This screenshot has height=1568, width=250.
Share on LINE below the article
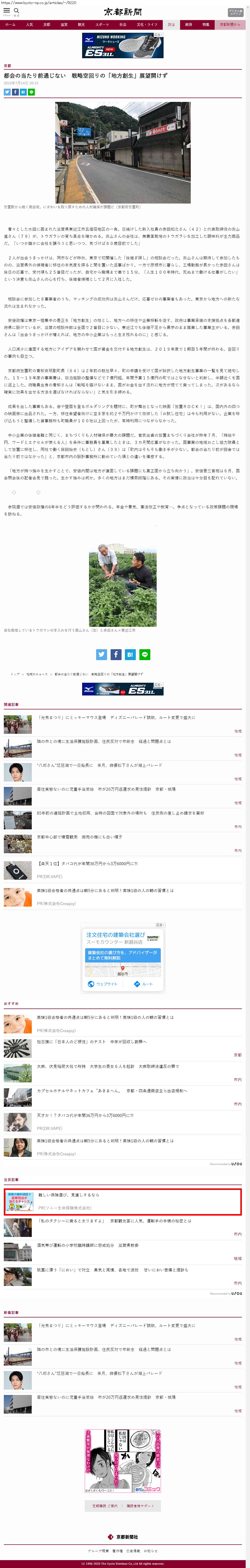point(144,654)
